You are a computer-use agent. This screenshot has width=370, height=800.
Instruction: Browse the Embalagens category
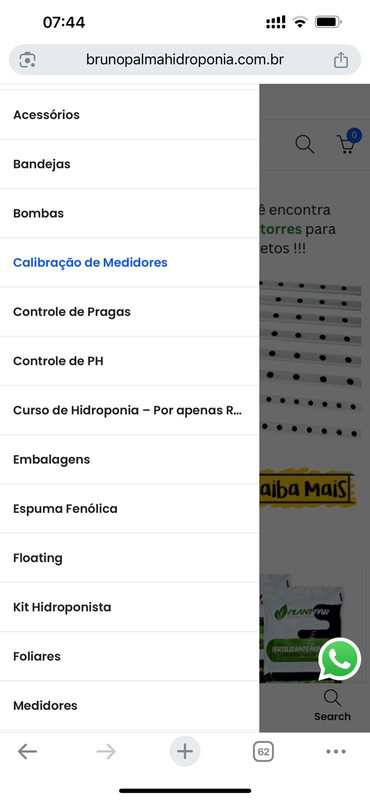tap(129, 460)
